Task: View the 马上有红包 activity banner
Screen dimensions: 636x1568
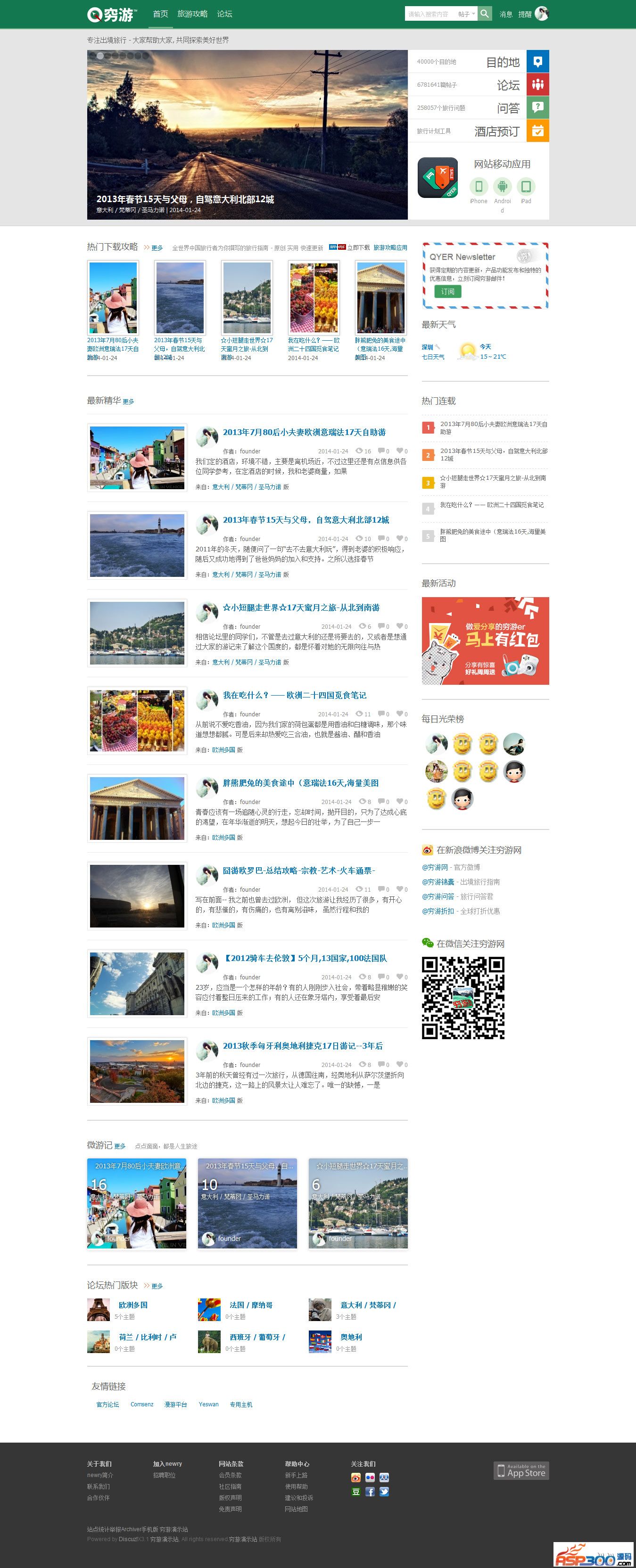Action: click(485, 640)
